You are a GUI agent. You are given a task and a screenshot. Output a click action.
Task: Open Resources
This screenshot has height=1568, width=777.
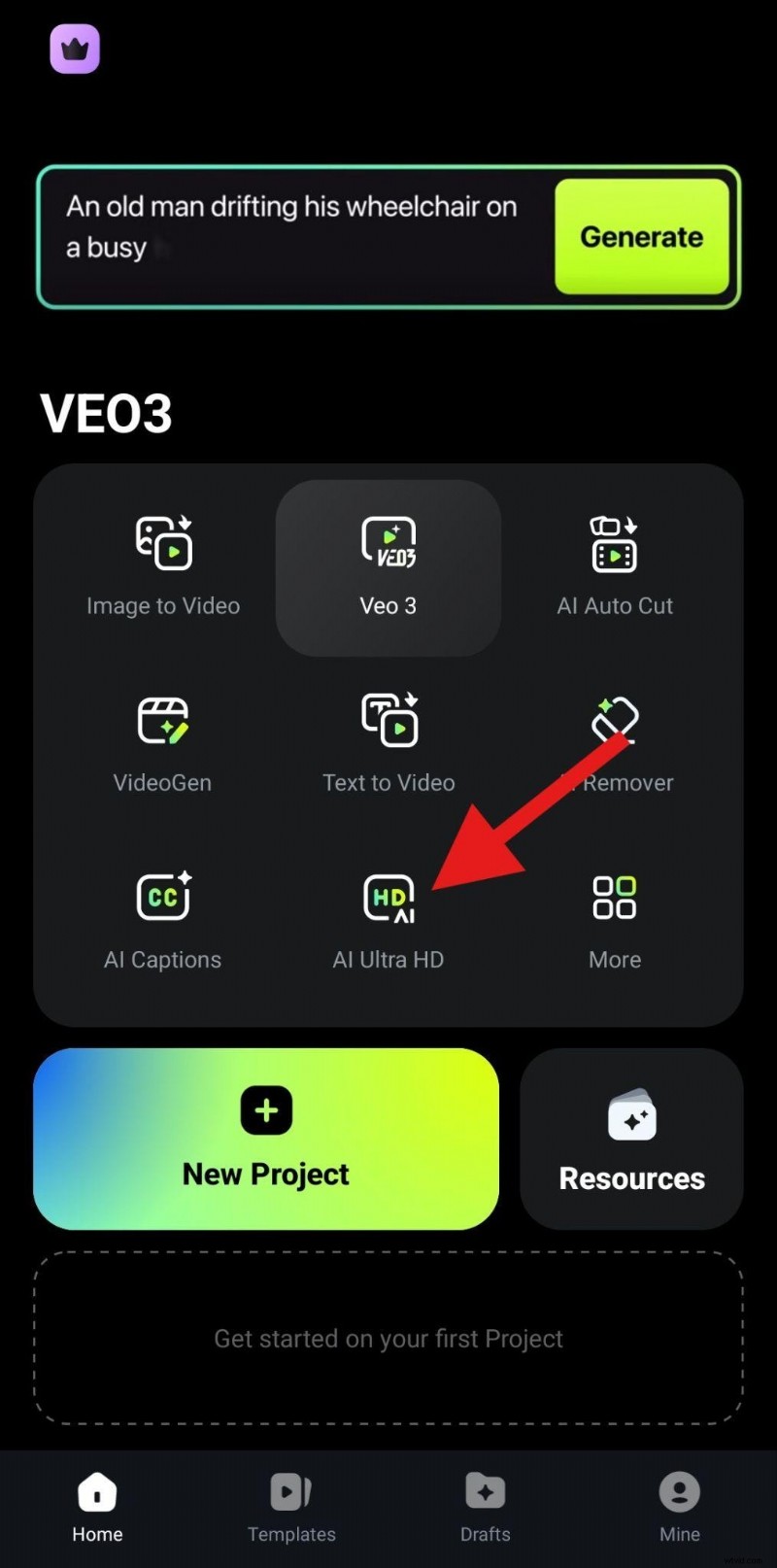click(x=631, y=1139)
